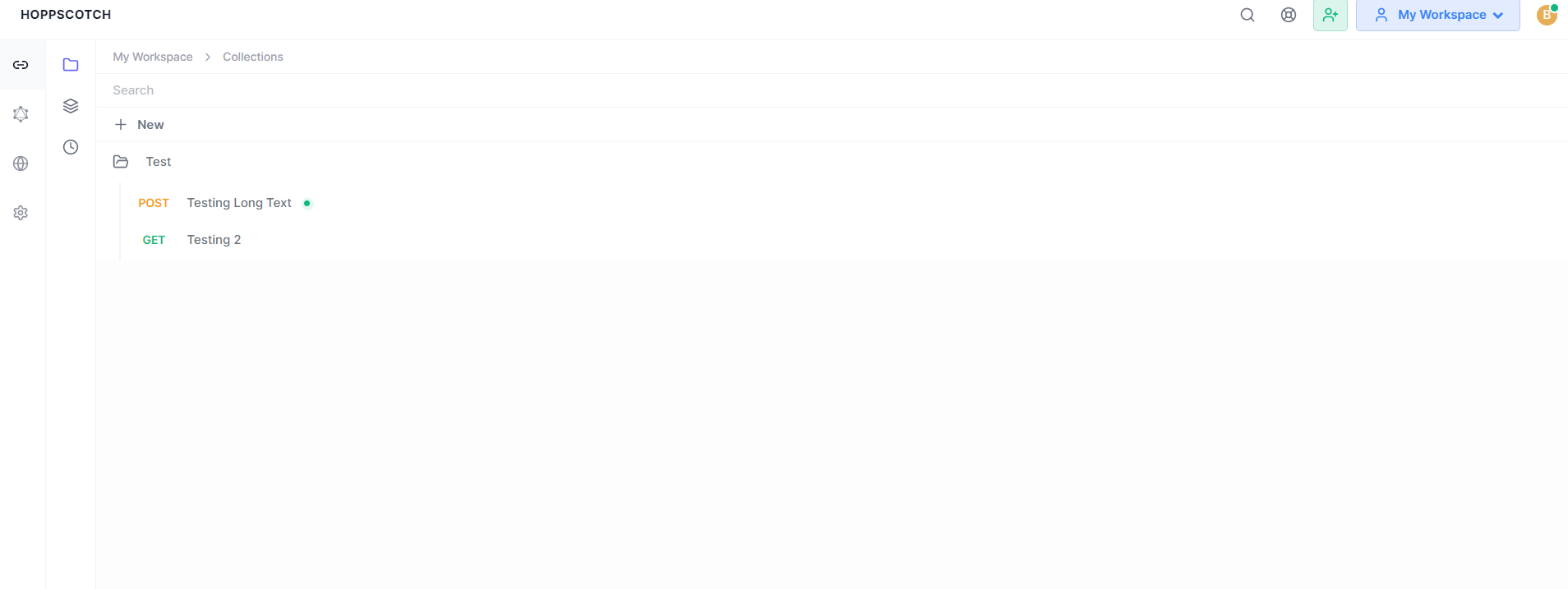The image size is (1568, 589).
Task: Open the settings gear icon
Action: click(x=21, y=213)
